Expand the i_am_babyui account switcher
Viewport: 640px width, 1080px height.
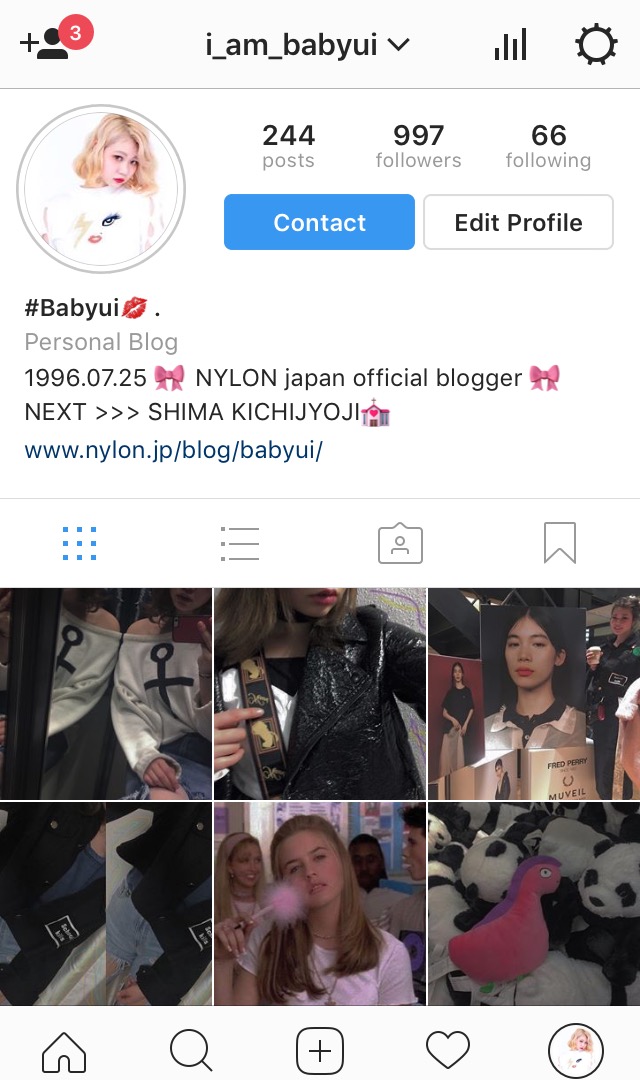308,45
